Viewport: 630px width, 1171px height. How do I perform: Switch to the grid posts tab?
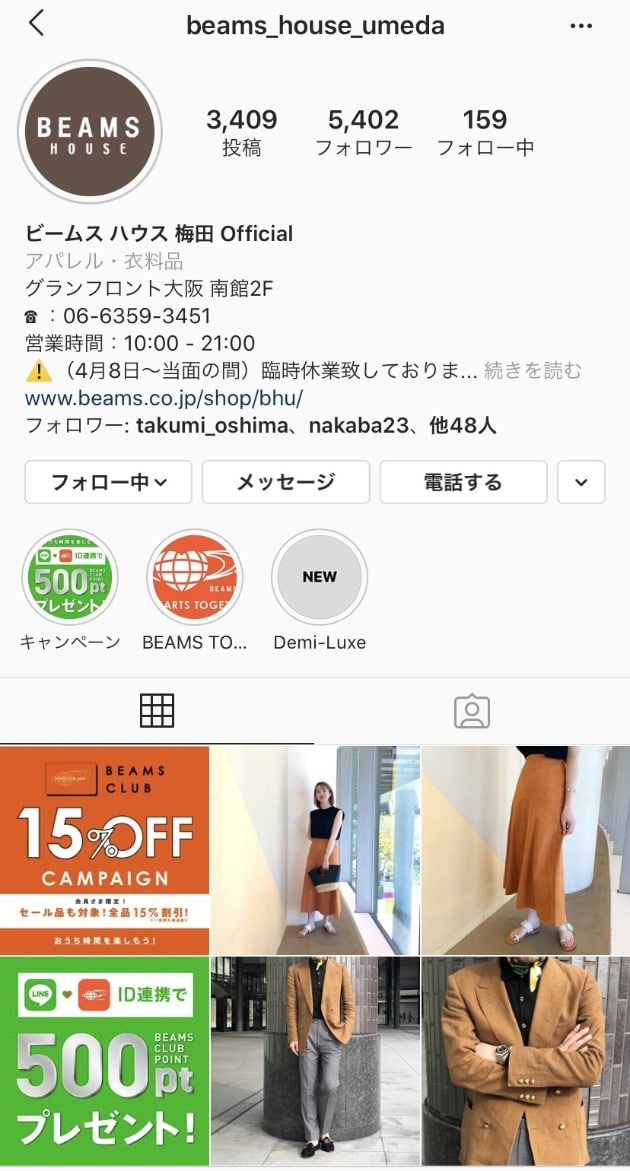tap(157, 710)
